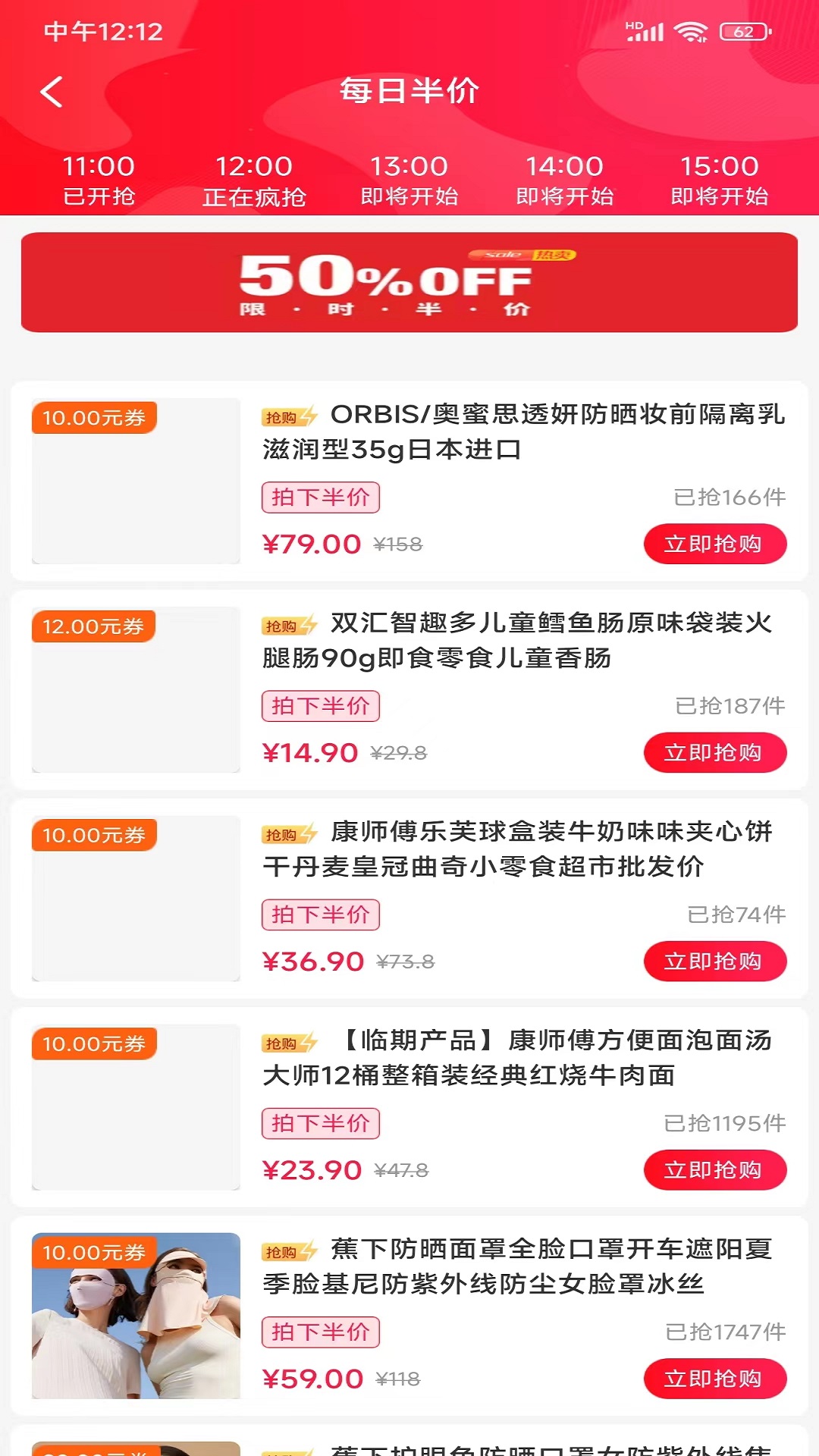Click 立即抢购 on the ORBIS 防晒妆前隔离乳
Image resolution: width=819 pixels, height=1456 pixels.
point(714,544)
